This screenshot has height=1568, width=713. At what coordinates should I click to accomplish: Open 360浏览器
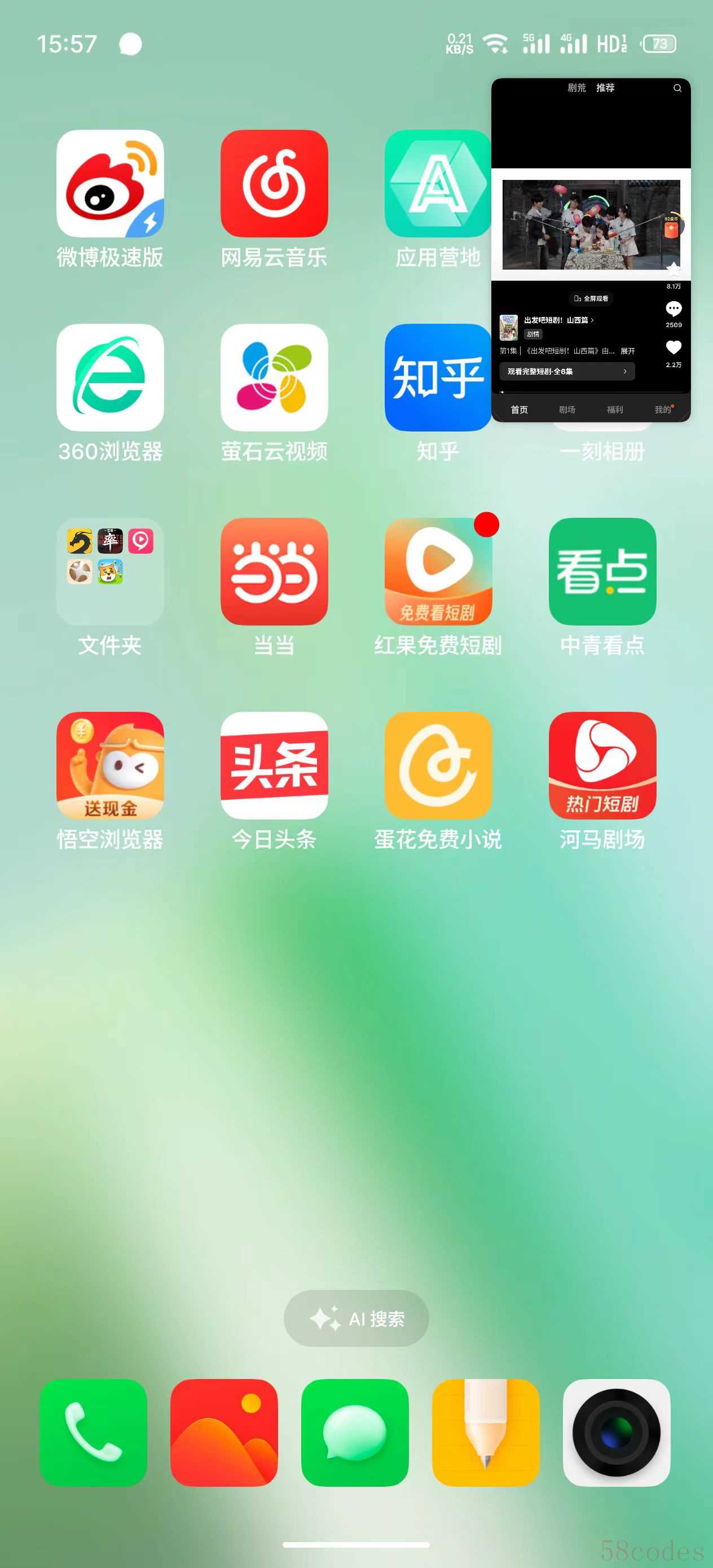tap(110, 377)
